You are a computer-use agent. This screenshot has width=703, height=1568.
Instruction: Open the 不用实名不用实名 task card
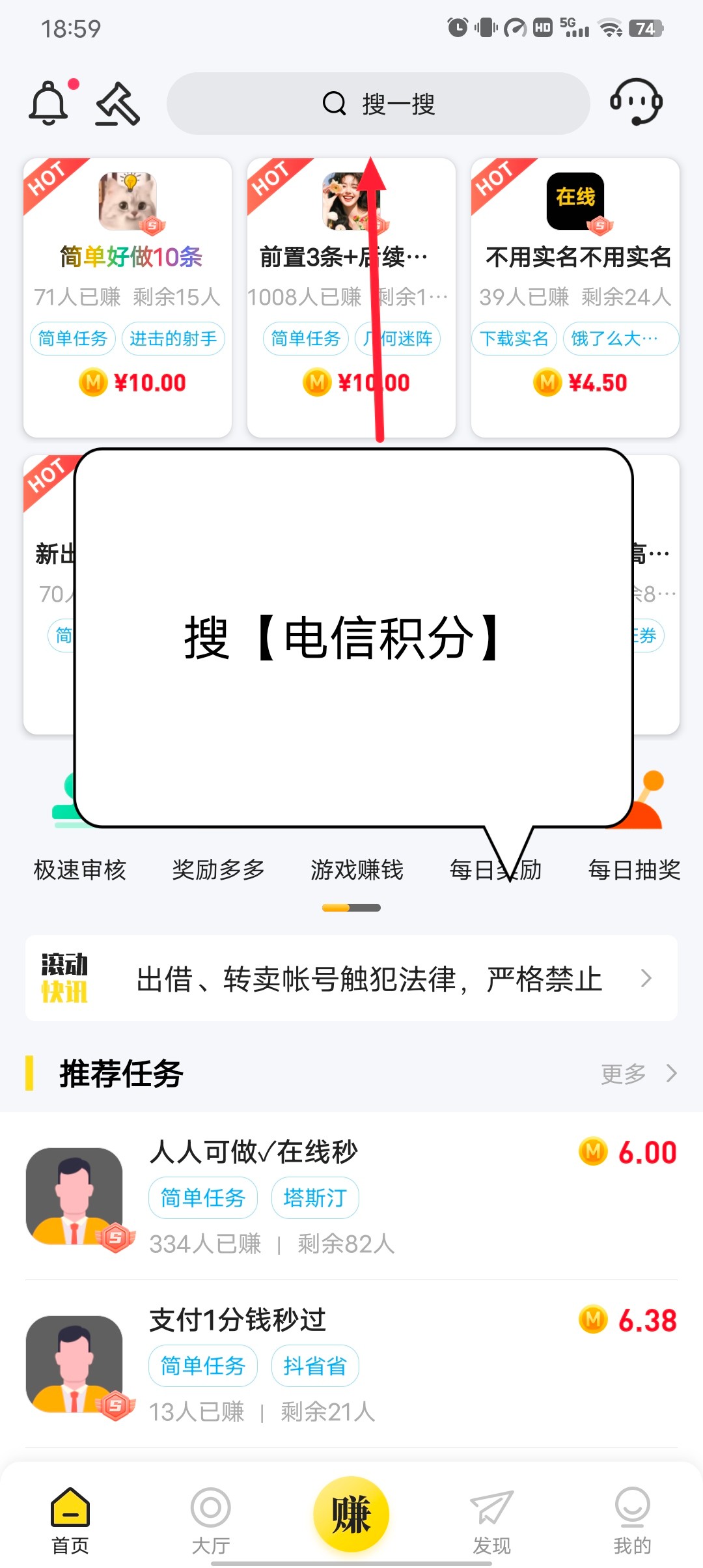click(x=575, y=297)
